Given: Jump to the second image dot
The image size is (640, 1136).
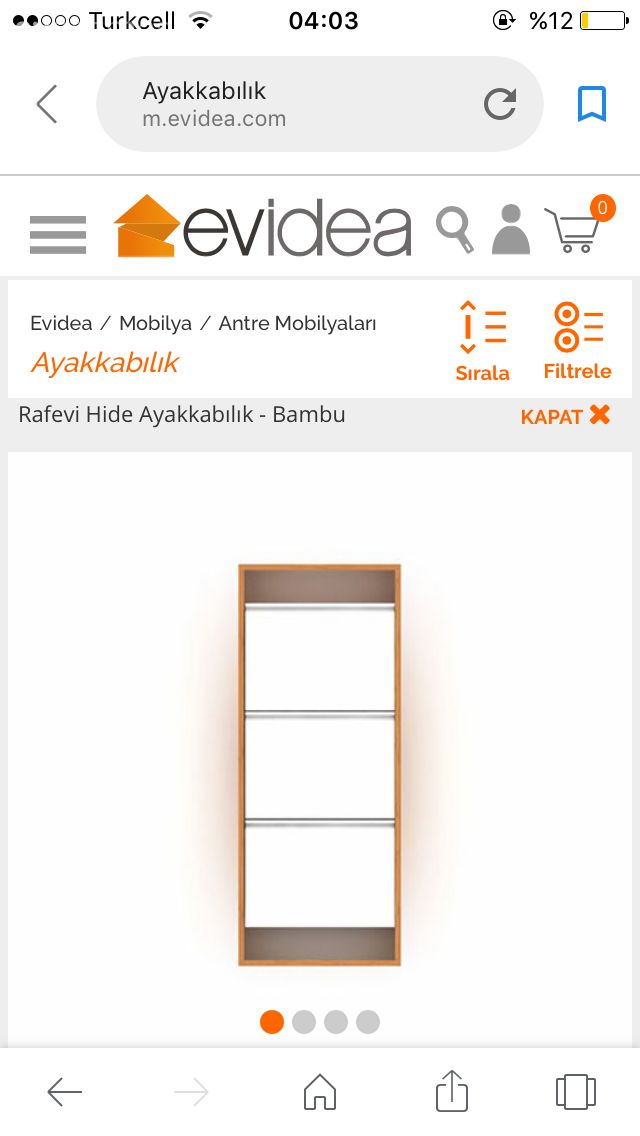Looking at the screenshot, I should (304, 1022).
